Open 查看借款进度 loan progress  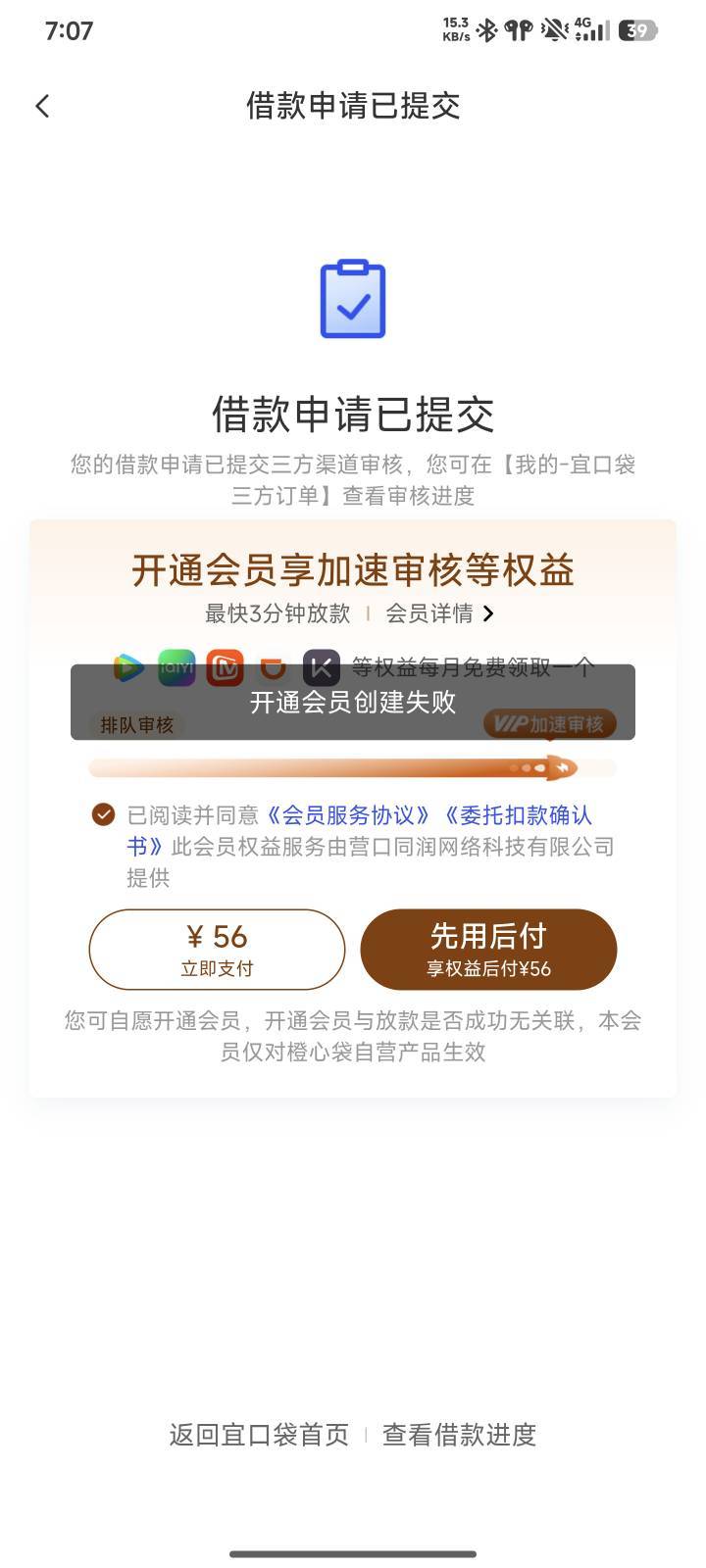[x=459, y=1435]
